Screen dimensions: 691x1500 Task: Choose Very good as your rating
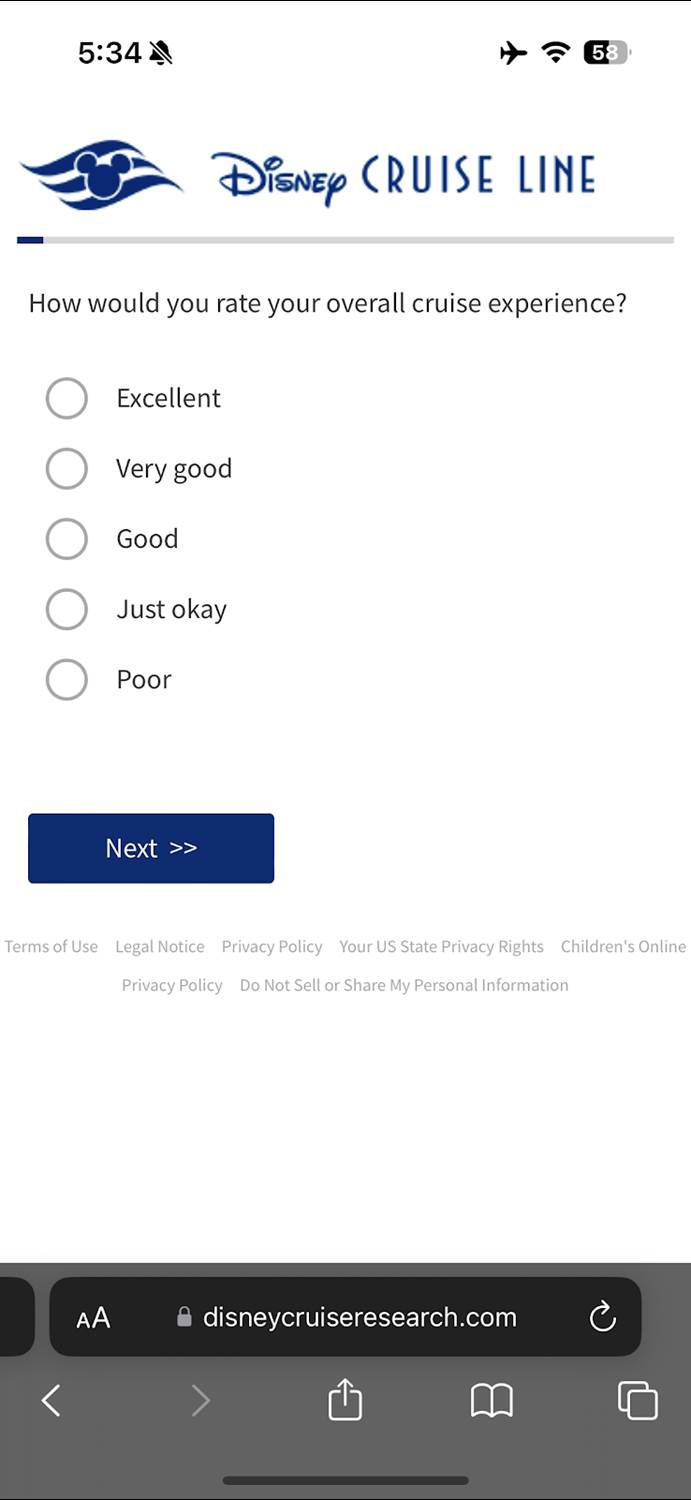67,468
